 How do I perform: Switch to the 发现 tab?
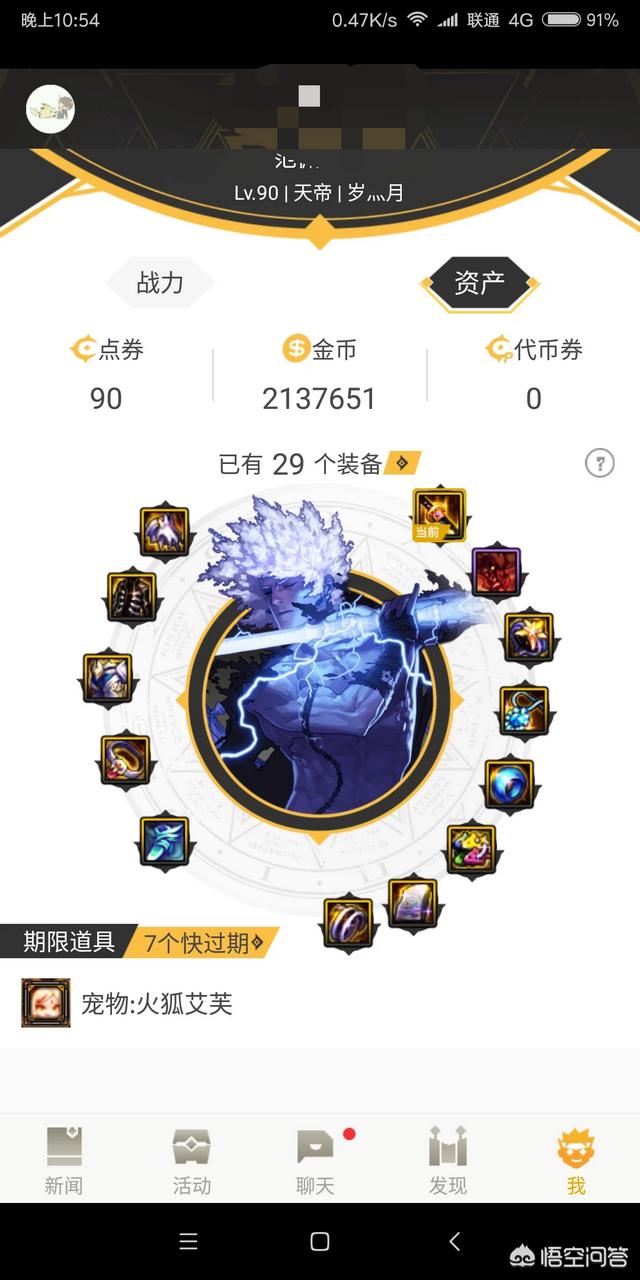coord(447,1160)
